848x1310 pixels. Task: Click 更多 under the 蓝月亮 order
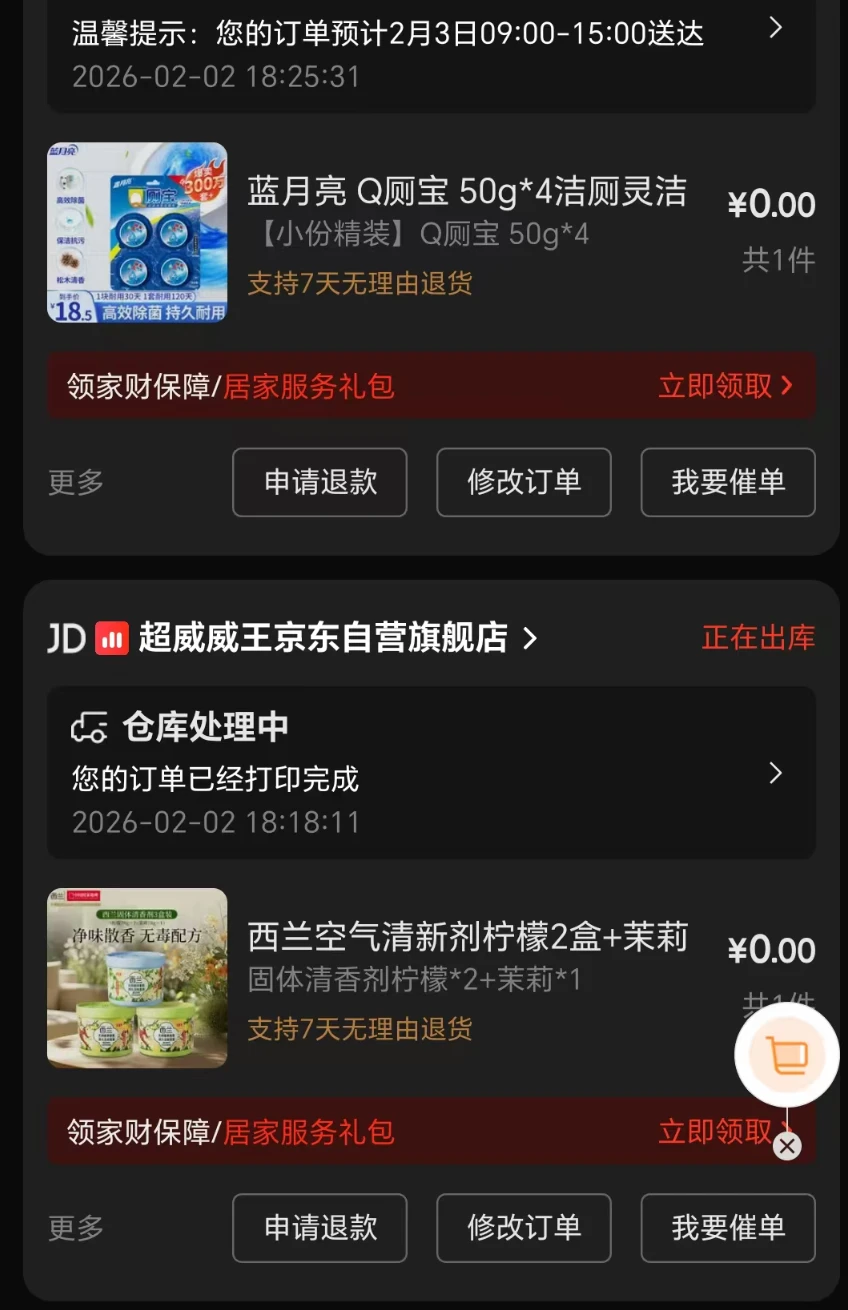click(74, 483)
